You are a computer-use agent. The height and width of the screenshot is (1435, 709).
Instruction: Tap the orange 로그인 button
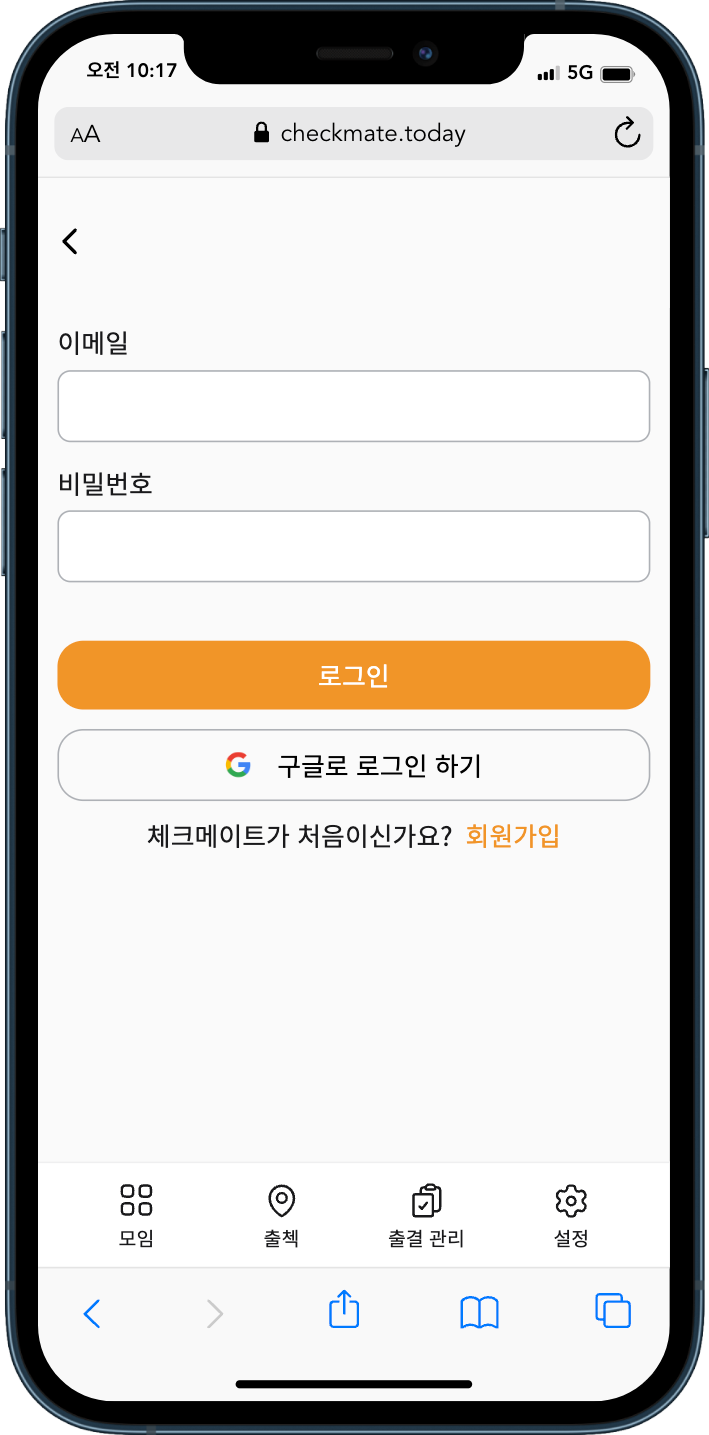pos(354,675)
